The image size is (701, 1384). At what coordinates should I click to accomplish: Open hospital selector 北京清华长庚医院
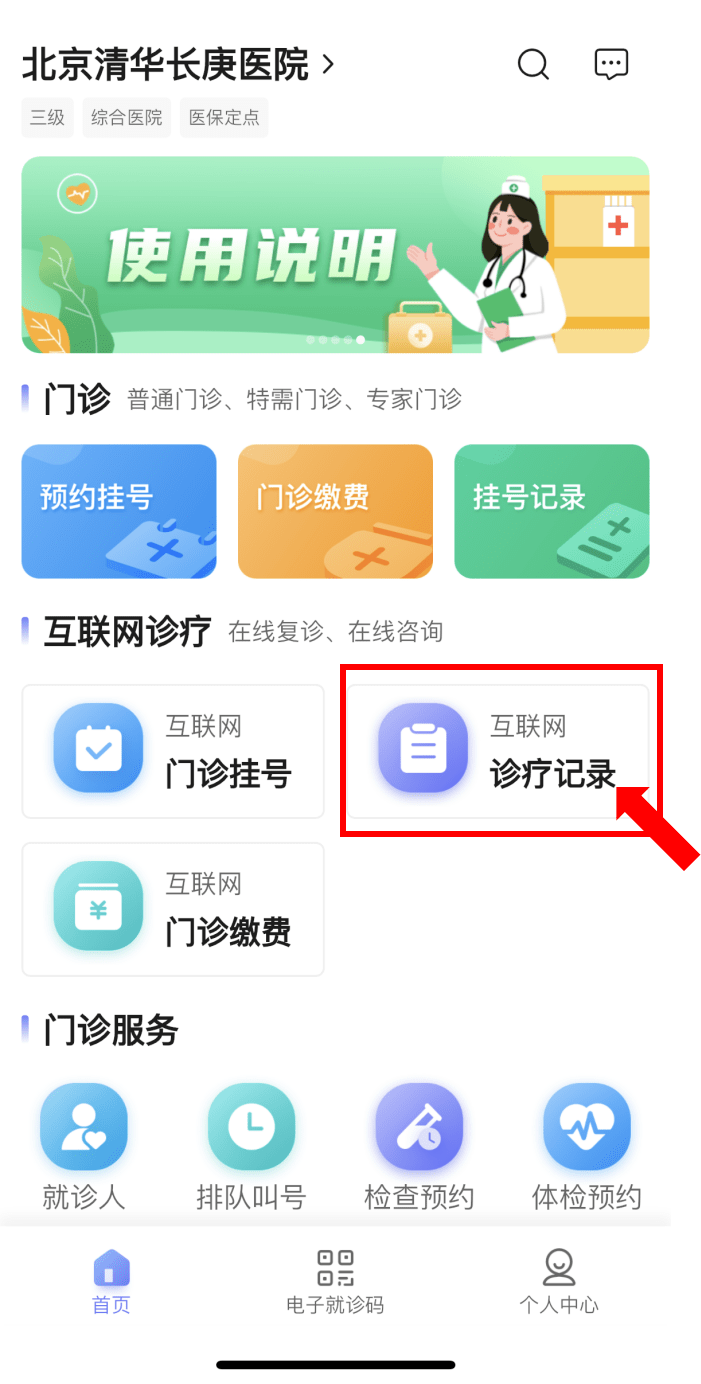click(178, 66)
